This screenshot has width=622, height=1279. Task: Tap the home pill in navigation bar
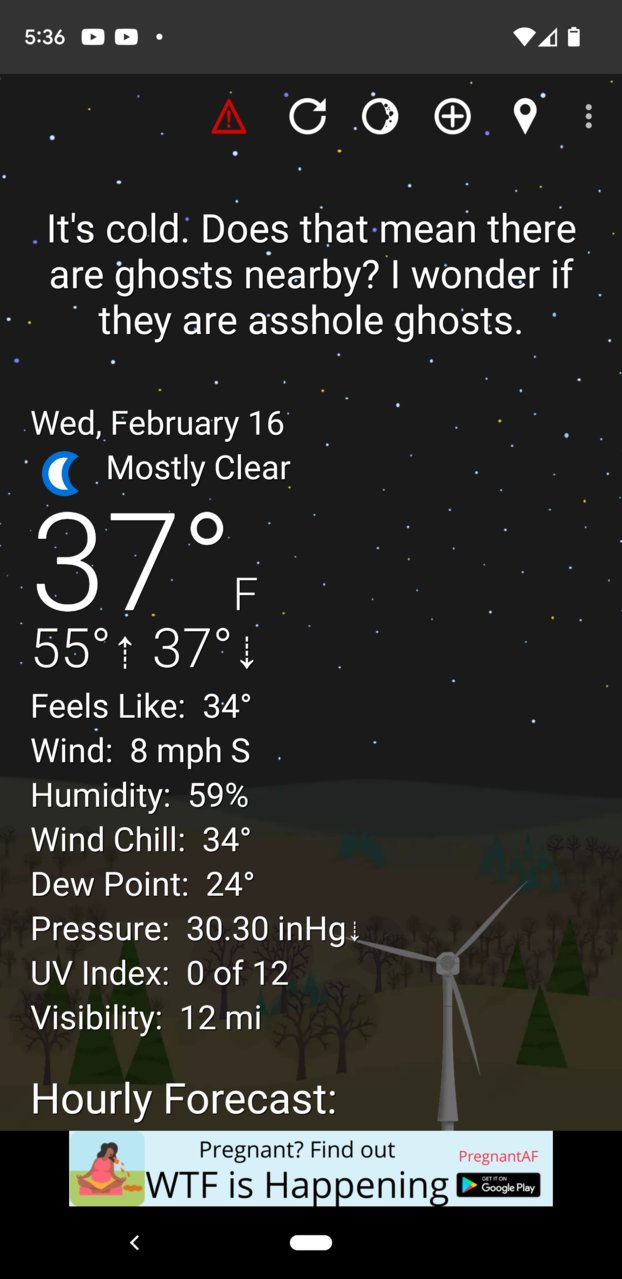(x=310, y=1242)
